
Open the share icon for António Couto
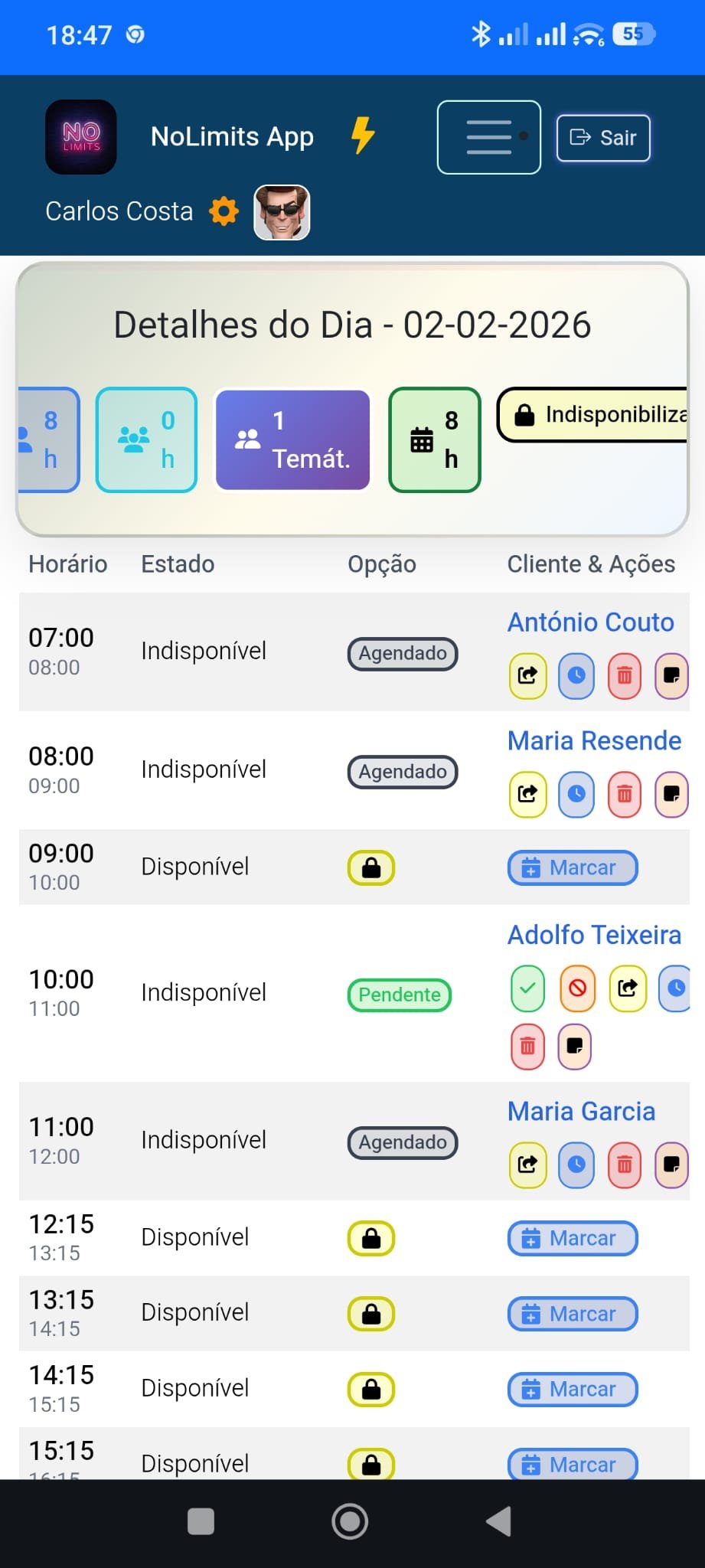(x=527, y=676)
